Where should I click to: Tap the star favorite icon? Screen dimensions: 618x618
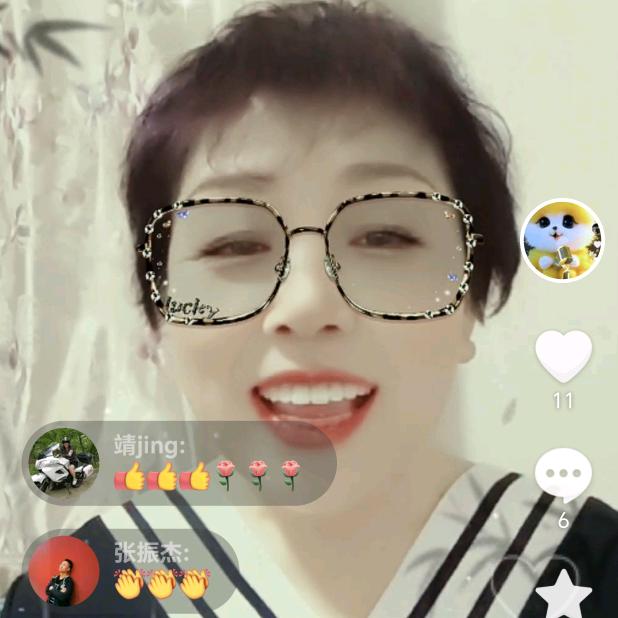563,594
